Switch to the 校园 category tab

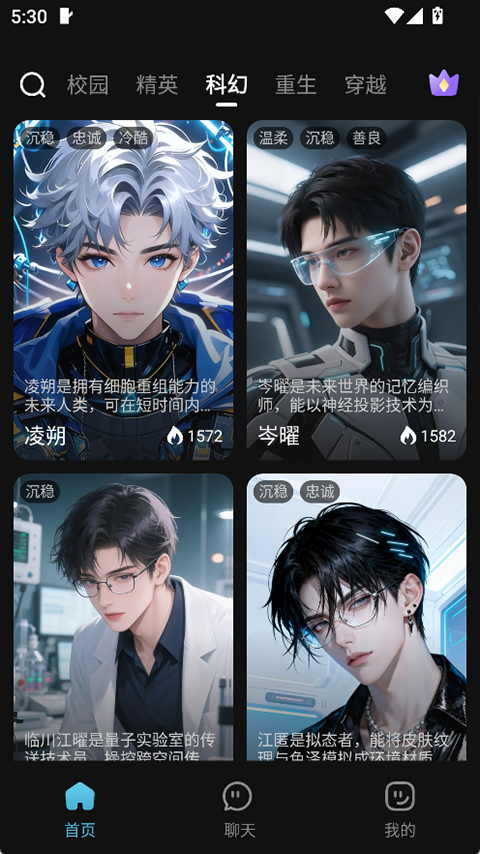[88, 85]
